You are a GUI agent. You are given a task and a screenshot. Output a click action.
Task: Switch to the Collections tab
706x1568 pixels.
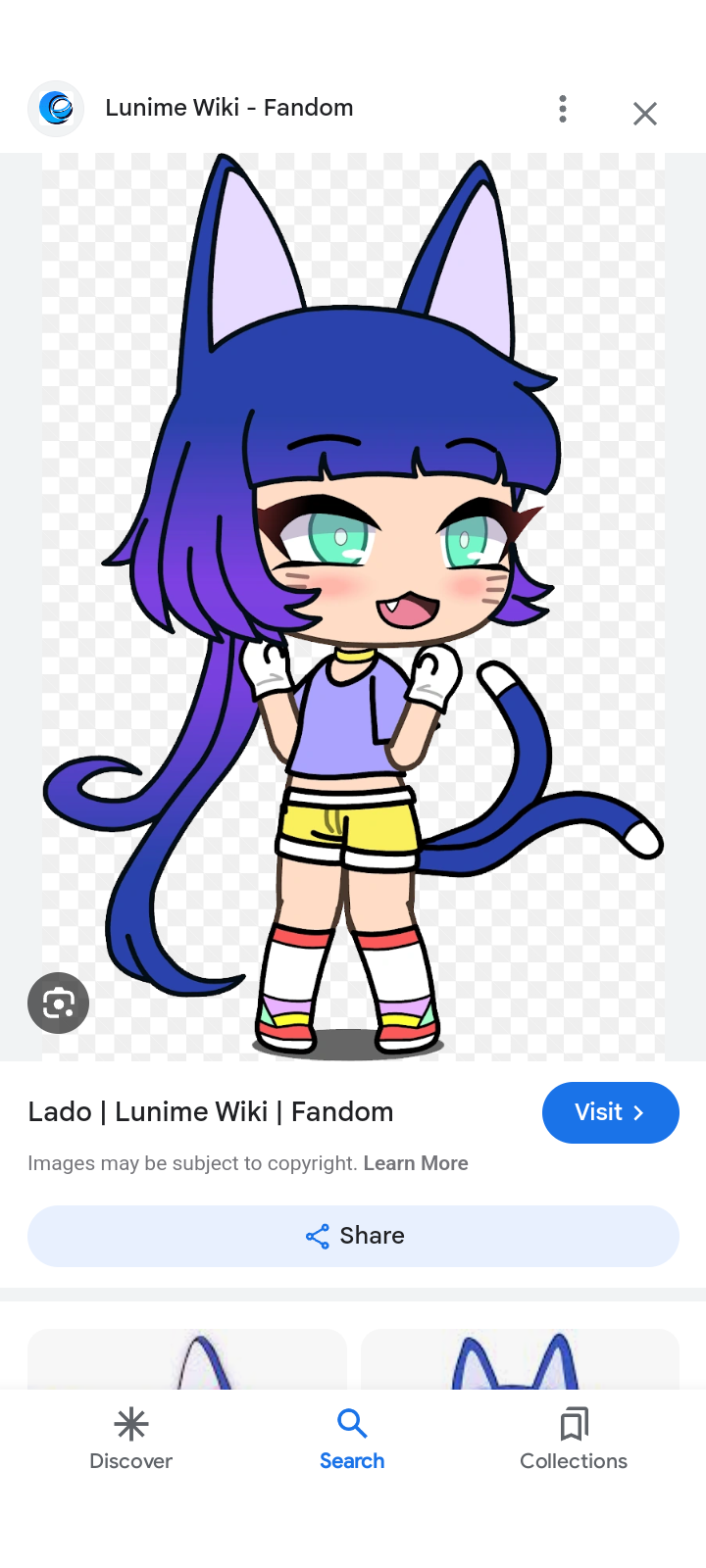click(x=574, y=1439)
